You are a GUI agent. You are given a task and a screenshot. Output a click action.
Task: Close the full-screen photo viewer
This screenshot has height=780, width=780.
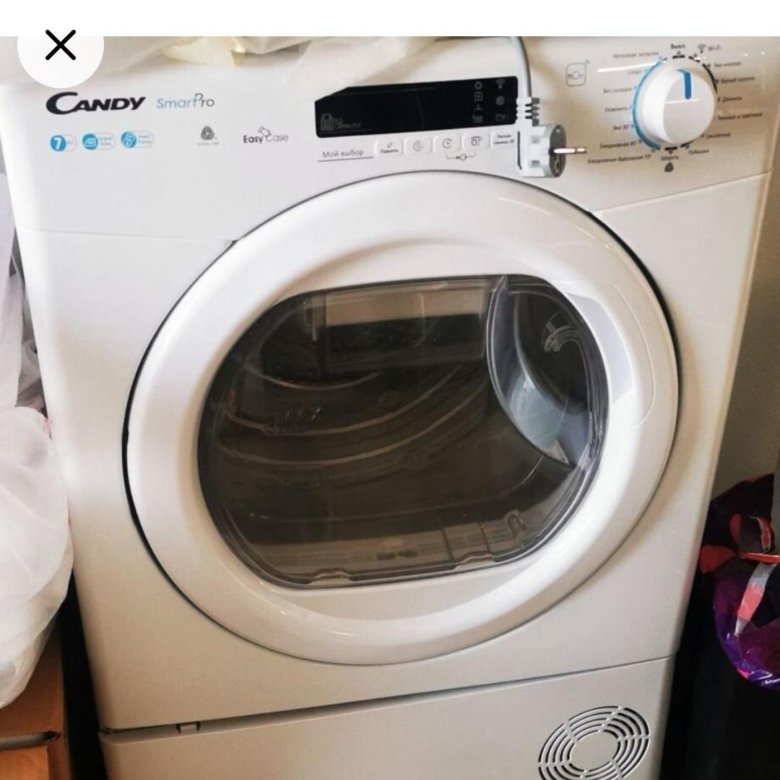pyautogui.click(x=60, y=46)
